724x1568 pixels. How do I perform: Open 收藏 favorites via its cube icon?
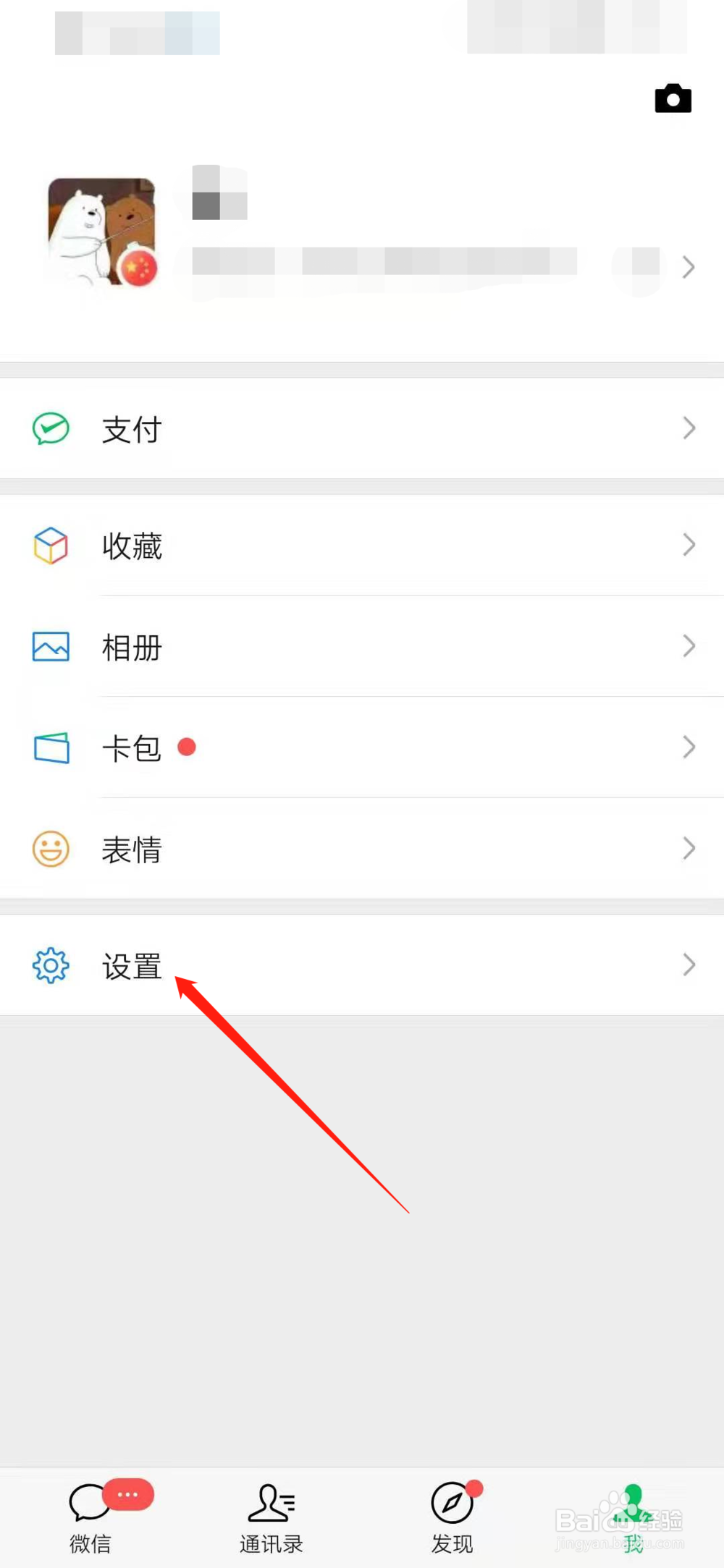pos(49,546)
